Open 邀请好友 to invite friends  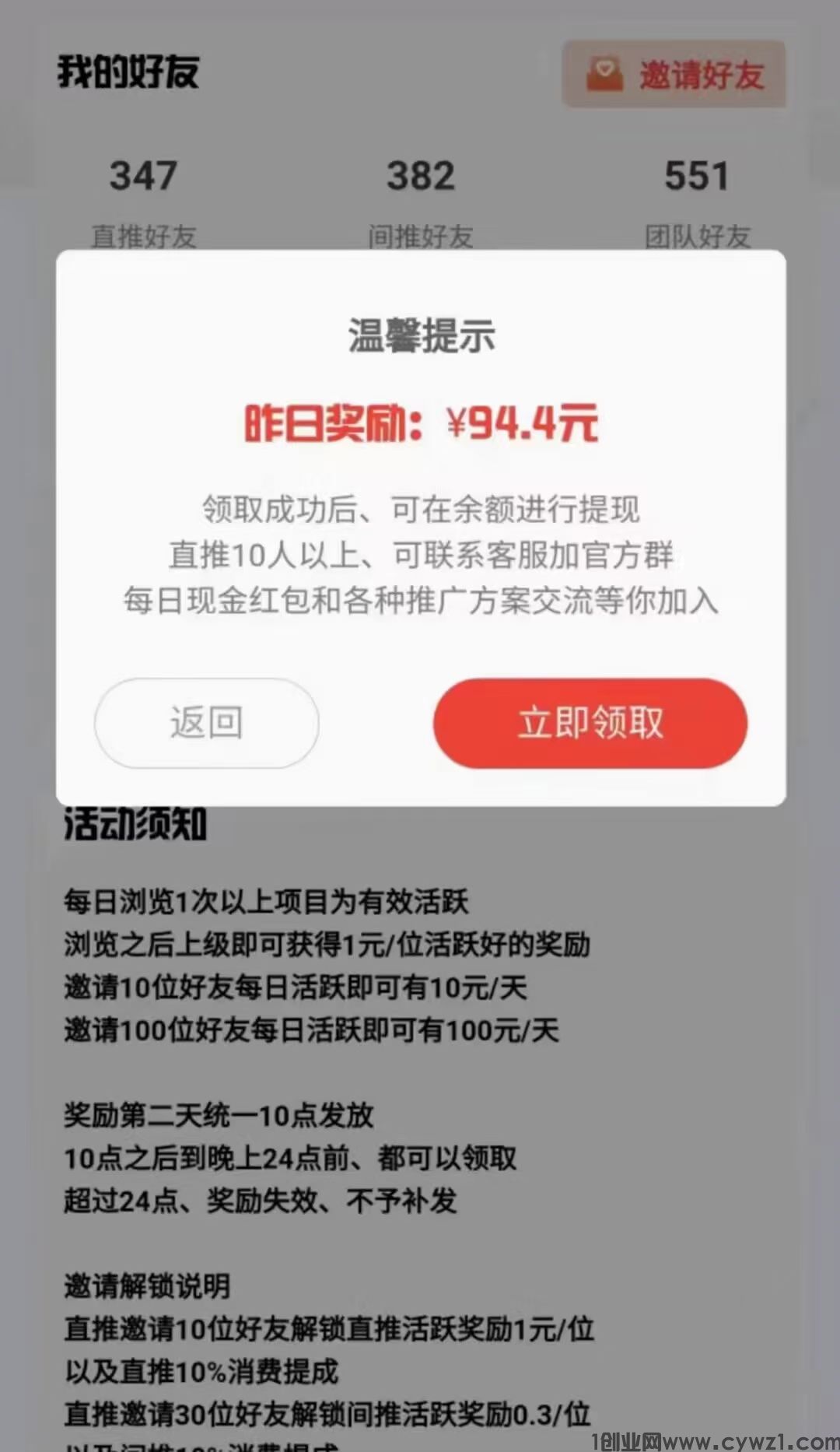pyautogui.click(x=674, y=75)
